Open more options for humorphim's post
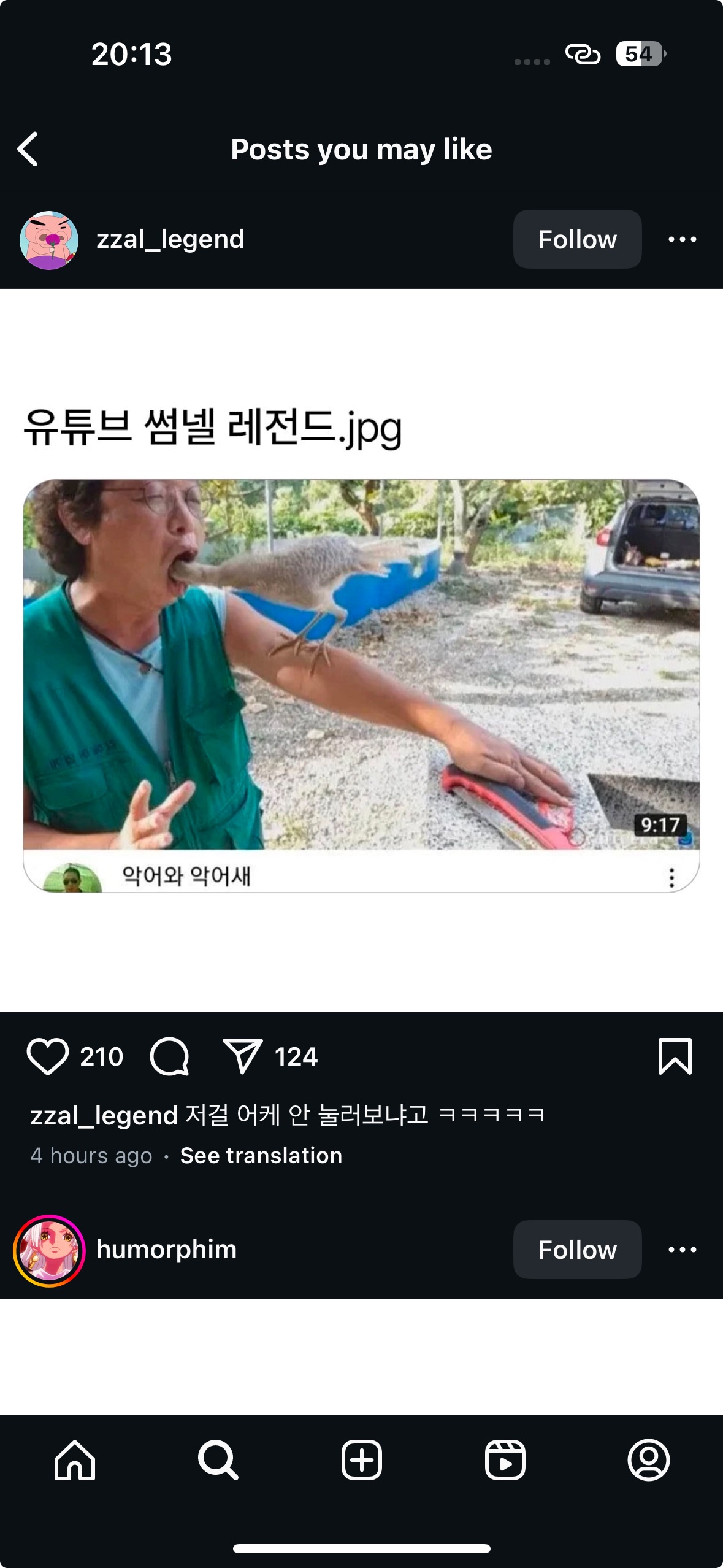This screenshot has width=723, height=1568. click(682, 1250)
